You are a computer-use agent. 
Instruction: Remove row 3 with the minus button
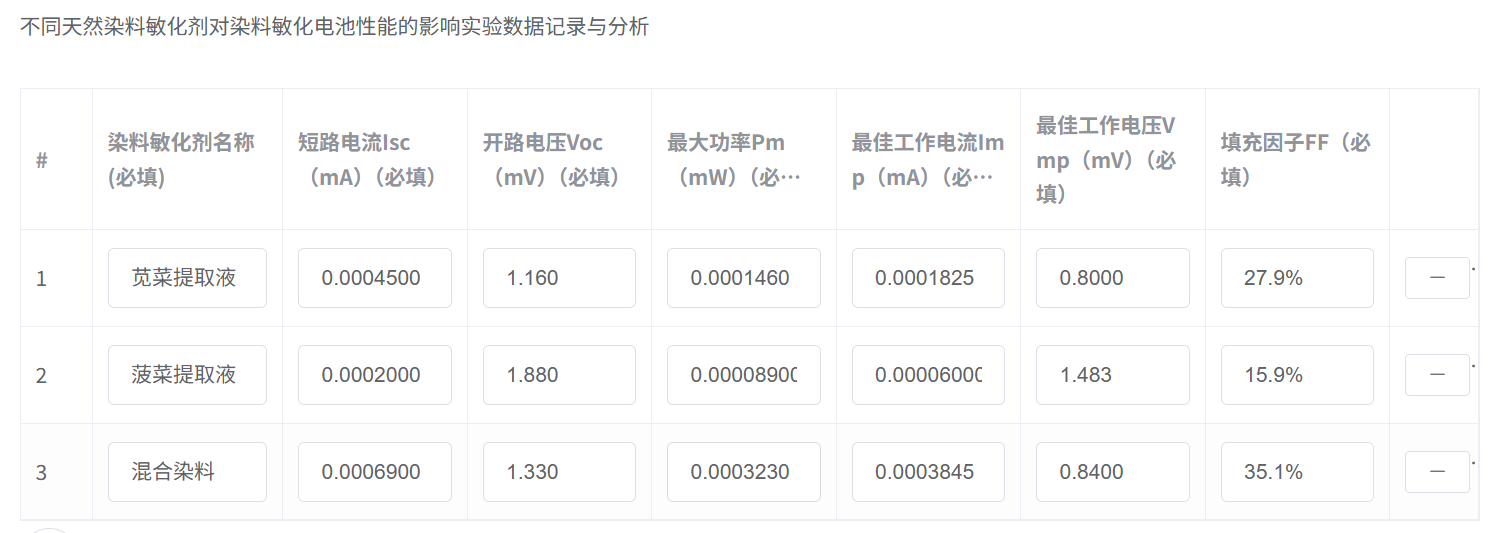(1437, 472)
